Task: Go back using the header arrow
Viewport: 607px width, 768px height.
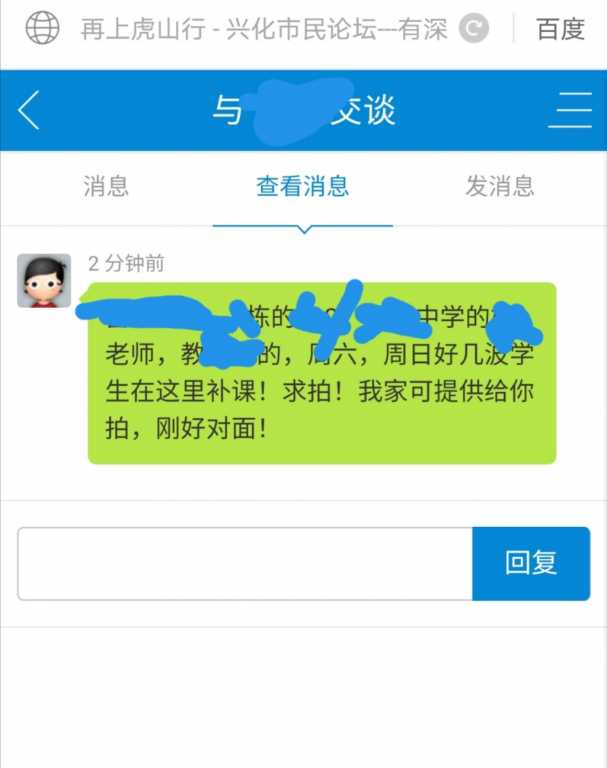Action: [x=30, y=110]
